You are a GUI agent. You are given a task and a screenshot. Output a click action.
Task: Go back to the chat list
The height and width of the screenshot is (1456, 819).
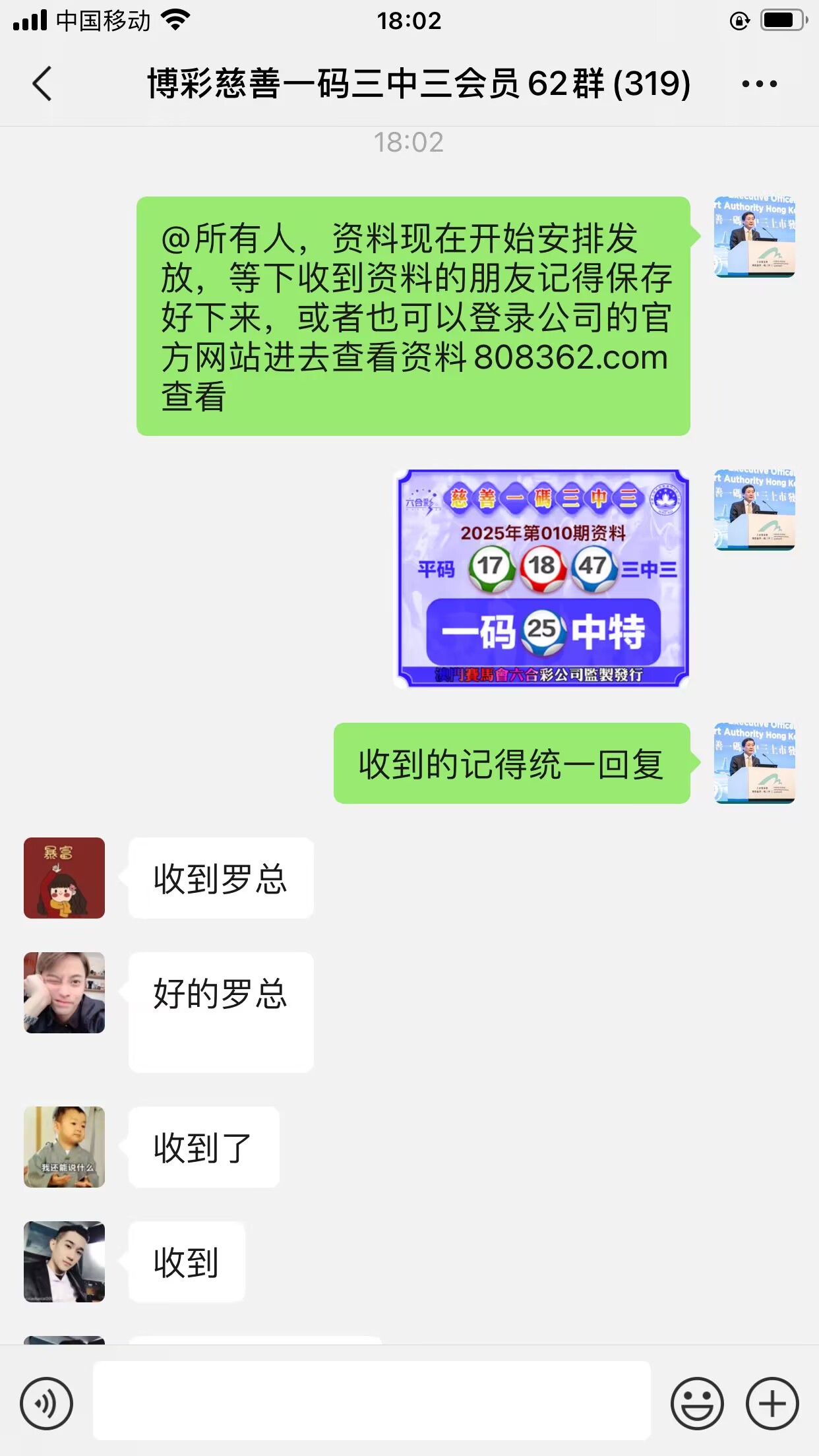pyautogui.click(x=42, y=84)
